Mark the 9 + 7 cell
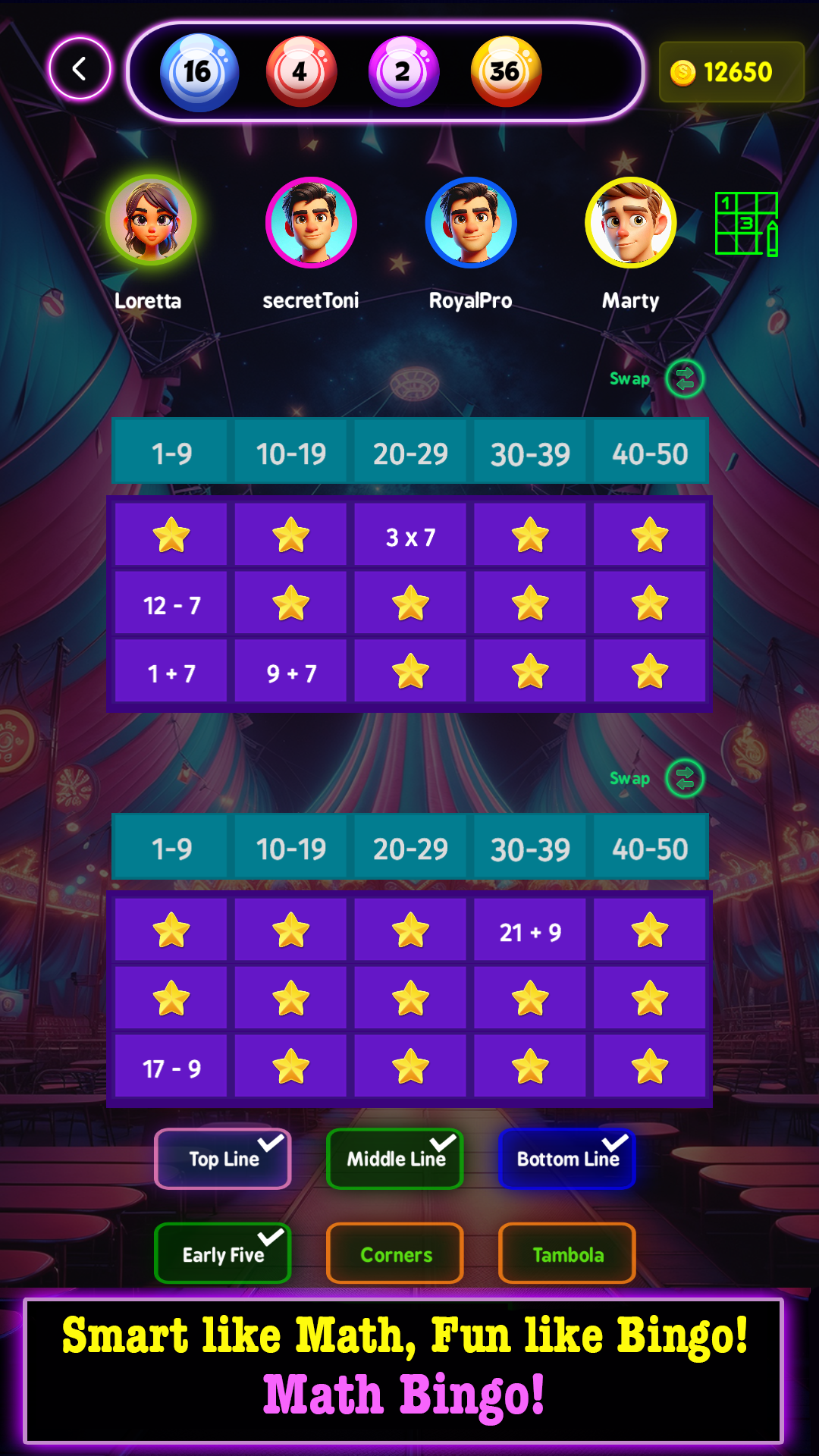Screen dimensions: 819x1456 click(291, 673)
